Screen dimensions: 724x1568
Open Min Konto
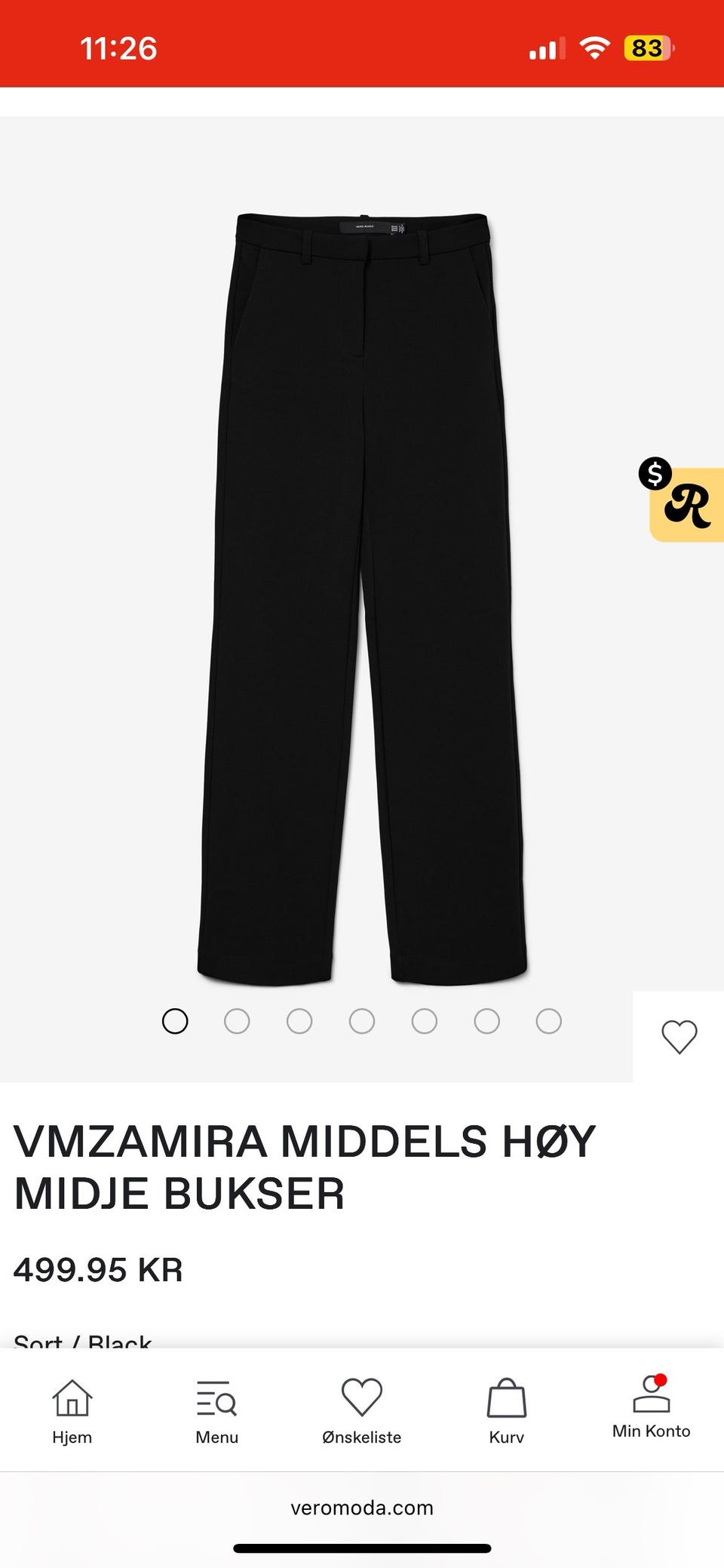coord(652,1407)
